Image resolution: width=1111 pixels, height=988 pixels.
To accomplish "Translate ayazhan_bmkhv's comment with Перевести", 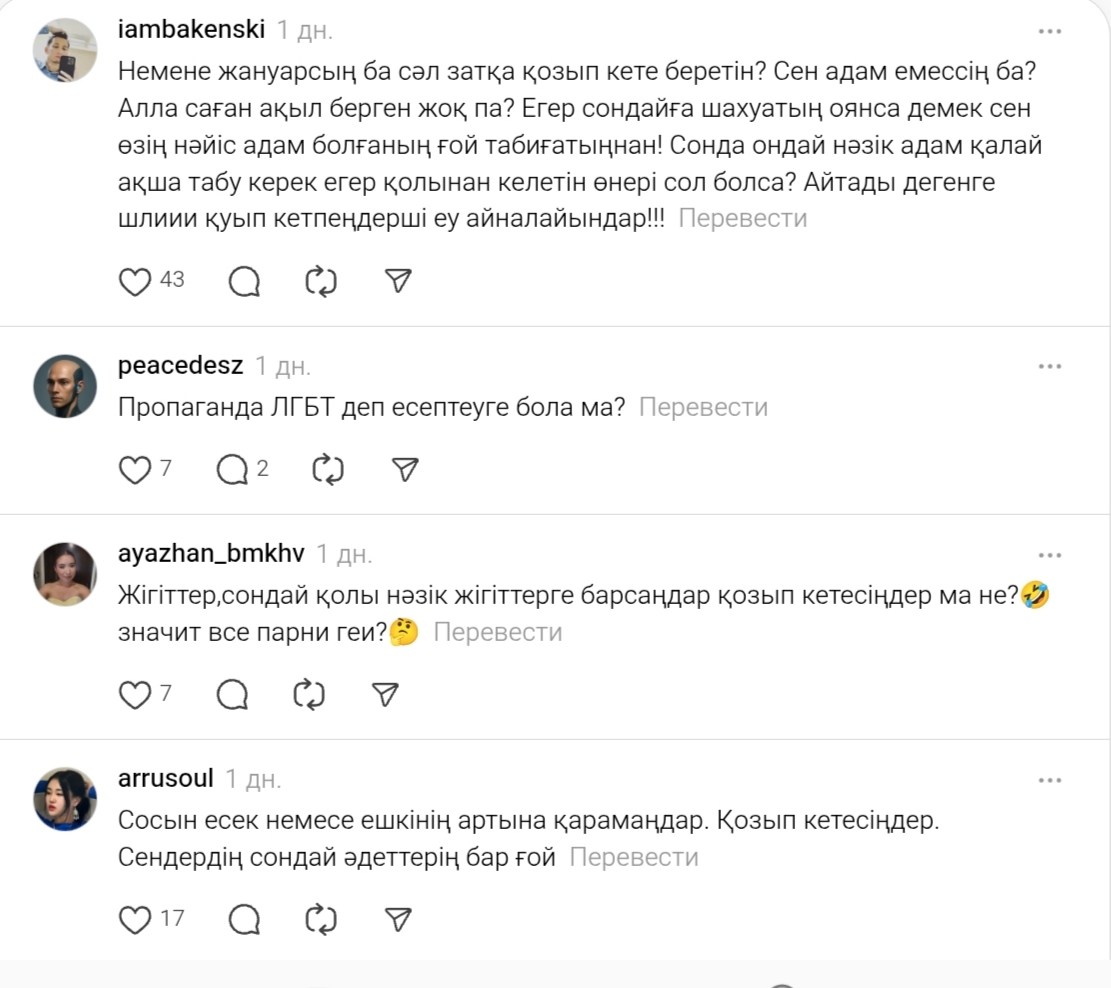I will [x=497, y=632].
